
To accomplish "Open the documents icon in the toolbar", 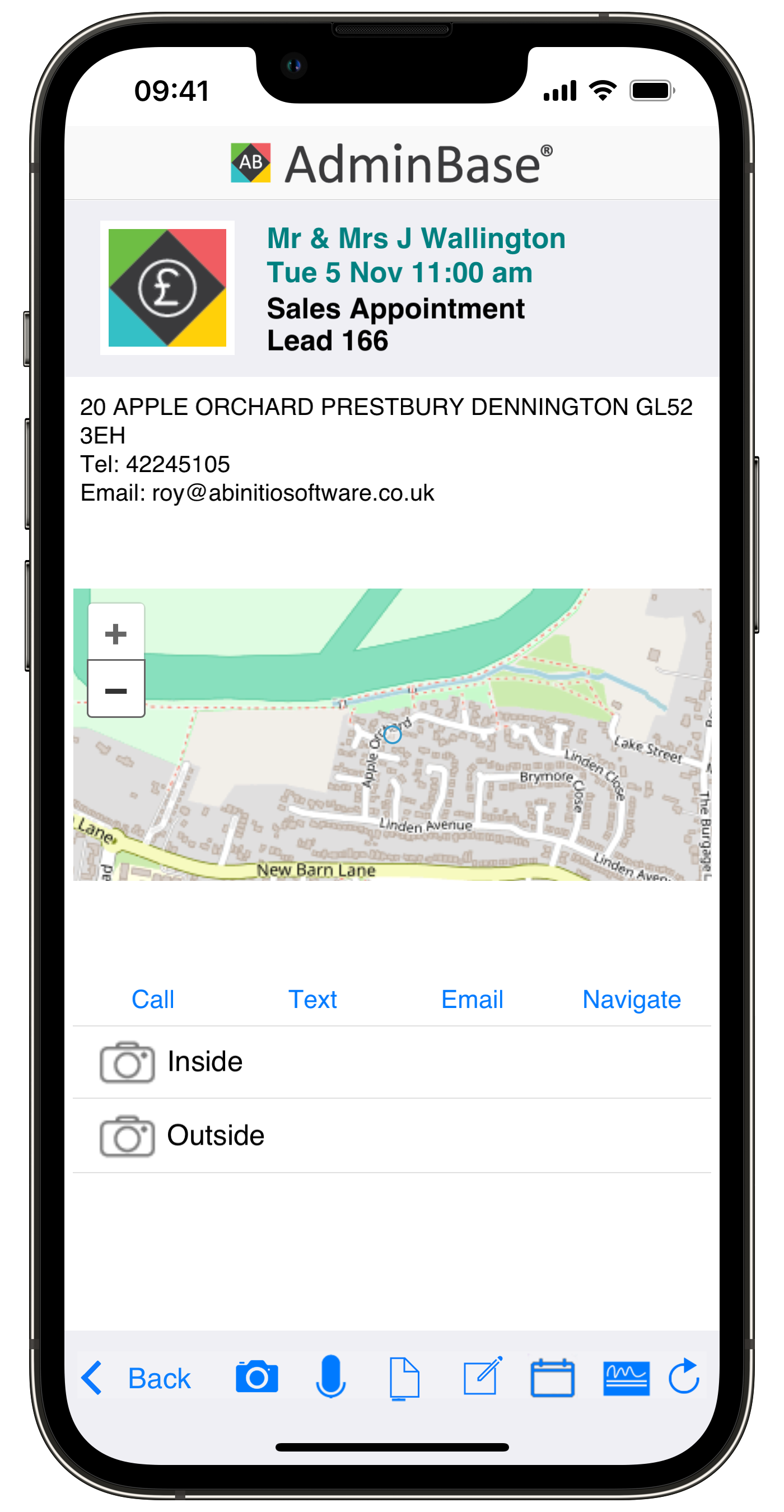I will click(404, 1378).
